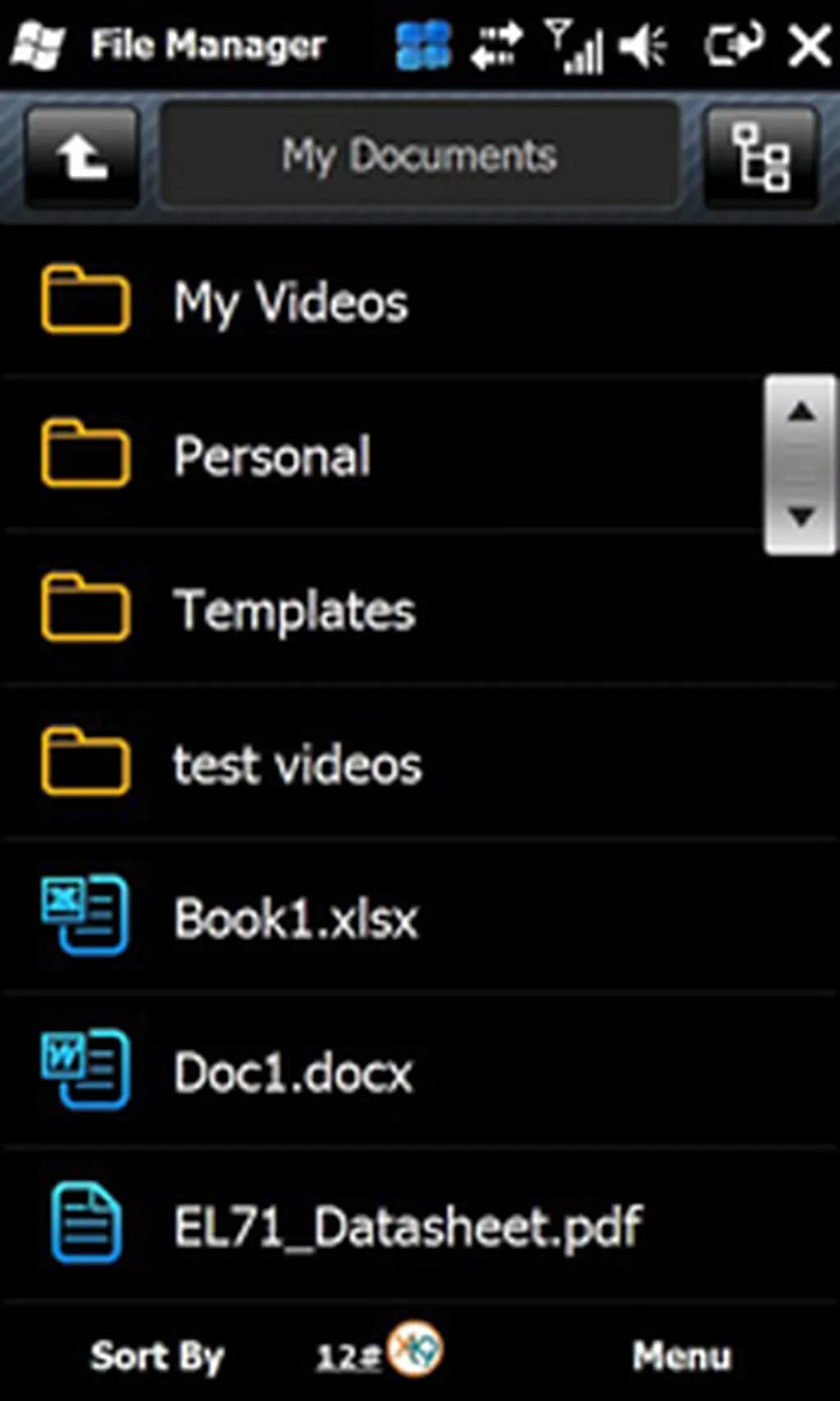This screenshot has width=840, height=1401.
Task: Tap the scrollbar down arrow
Action: 801,518
